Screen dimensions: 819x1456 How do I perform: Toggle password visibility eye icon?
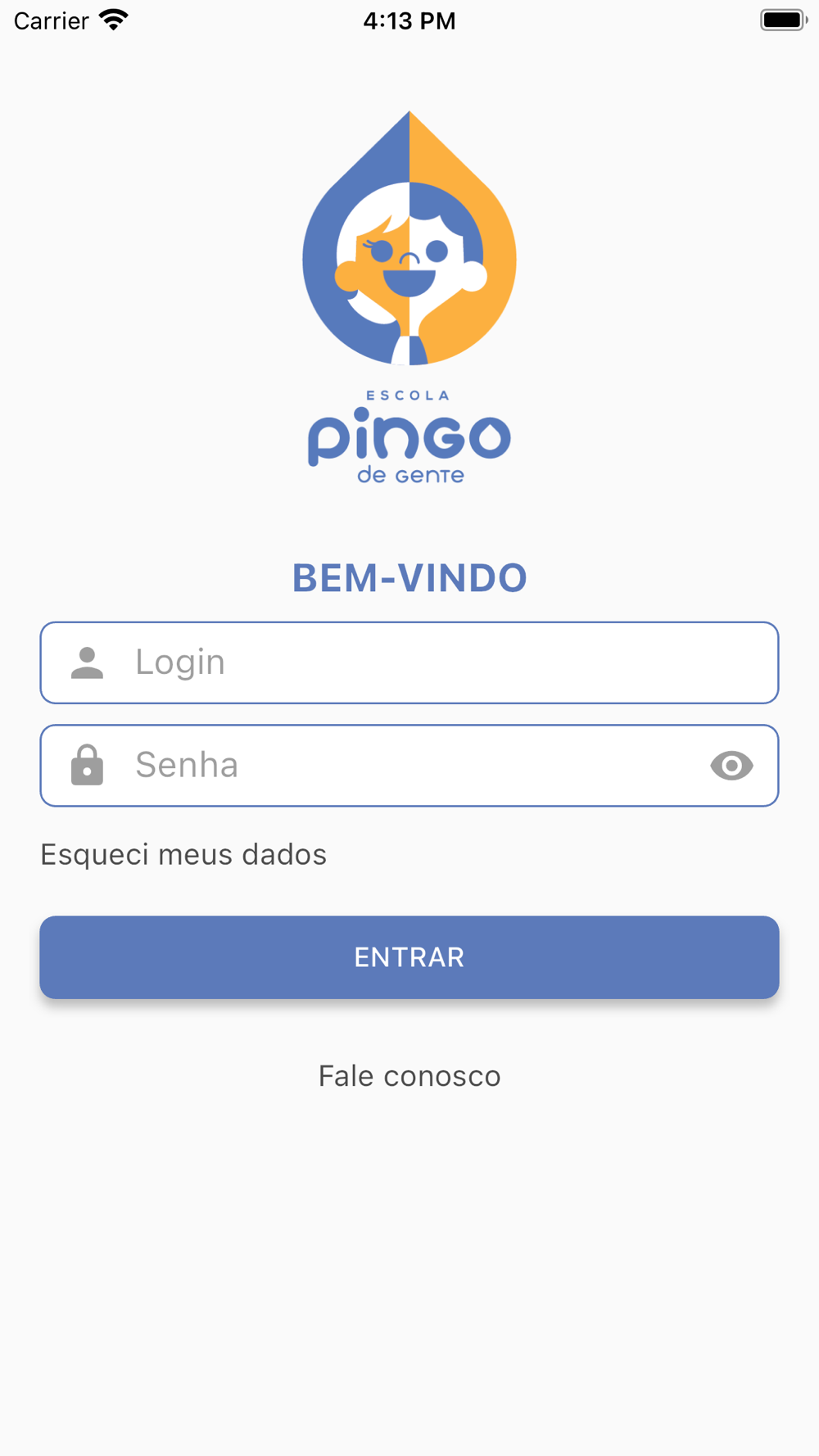pyautogui.click(x=731, y=766)
